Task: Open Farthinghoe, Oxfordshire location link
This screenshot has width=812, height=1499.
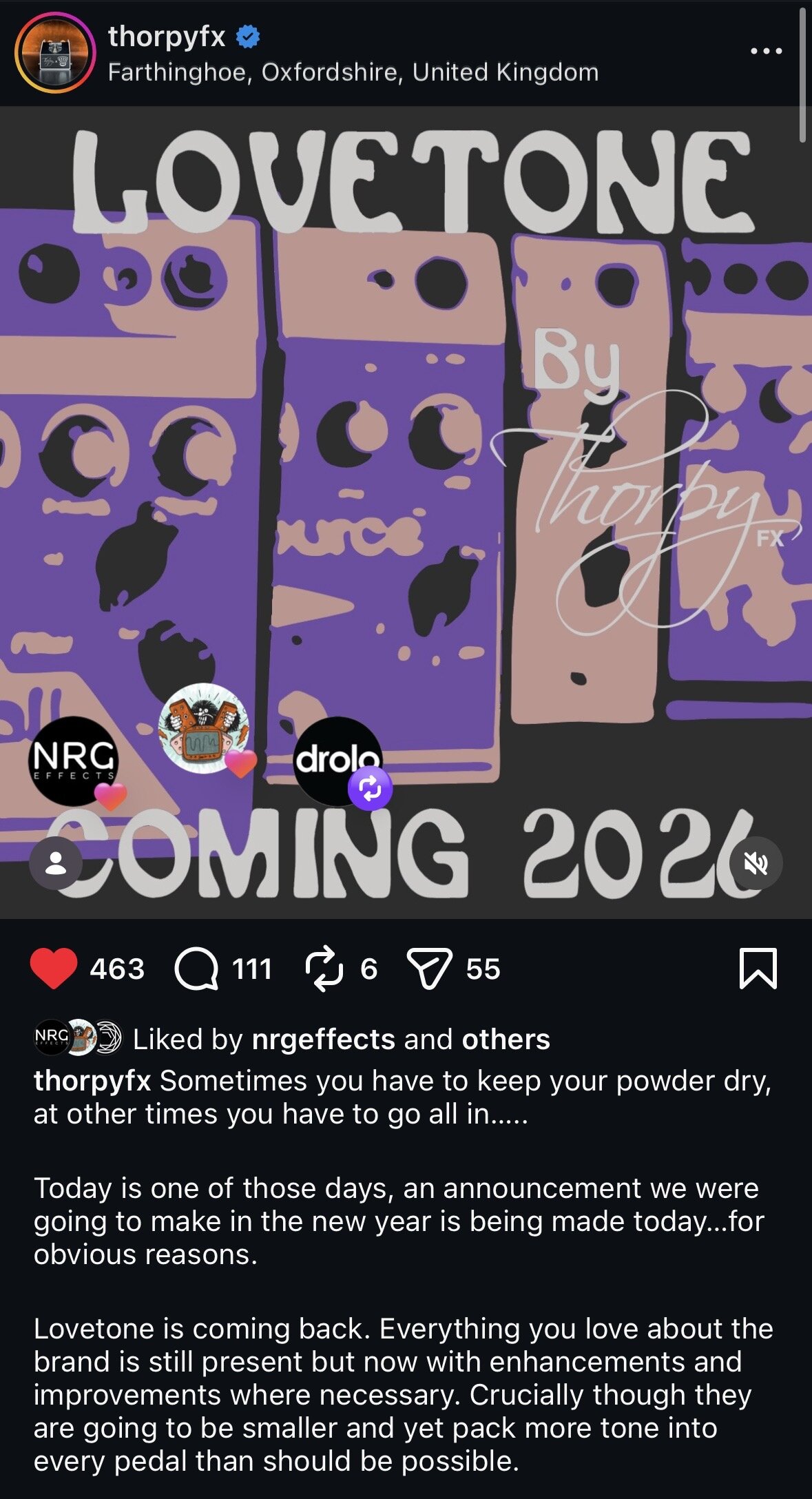Action: click(x=353, y=72)
